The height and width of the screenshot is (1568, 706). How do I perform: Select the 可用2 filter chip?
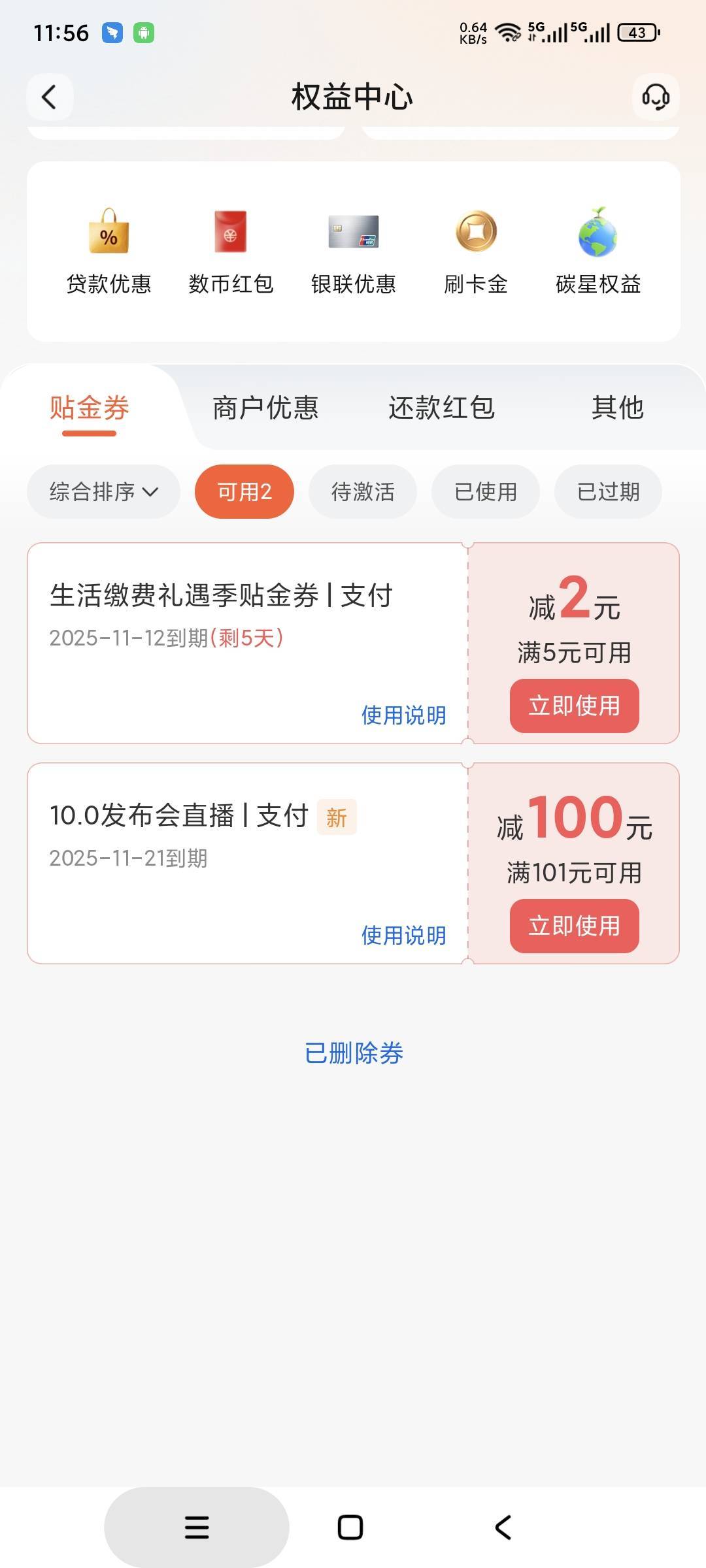tap(244, 492)
